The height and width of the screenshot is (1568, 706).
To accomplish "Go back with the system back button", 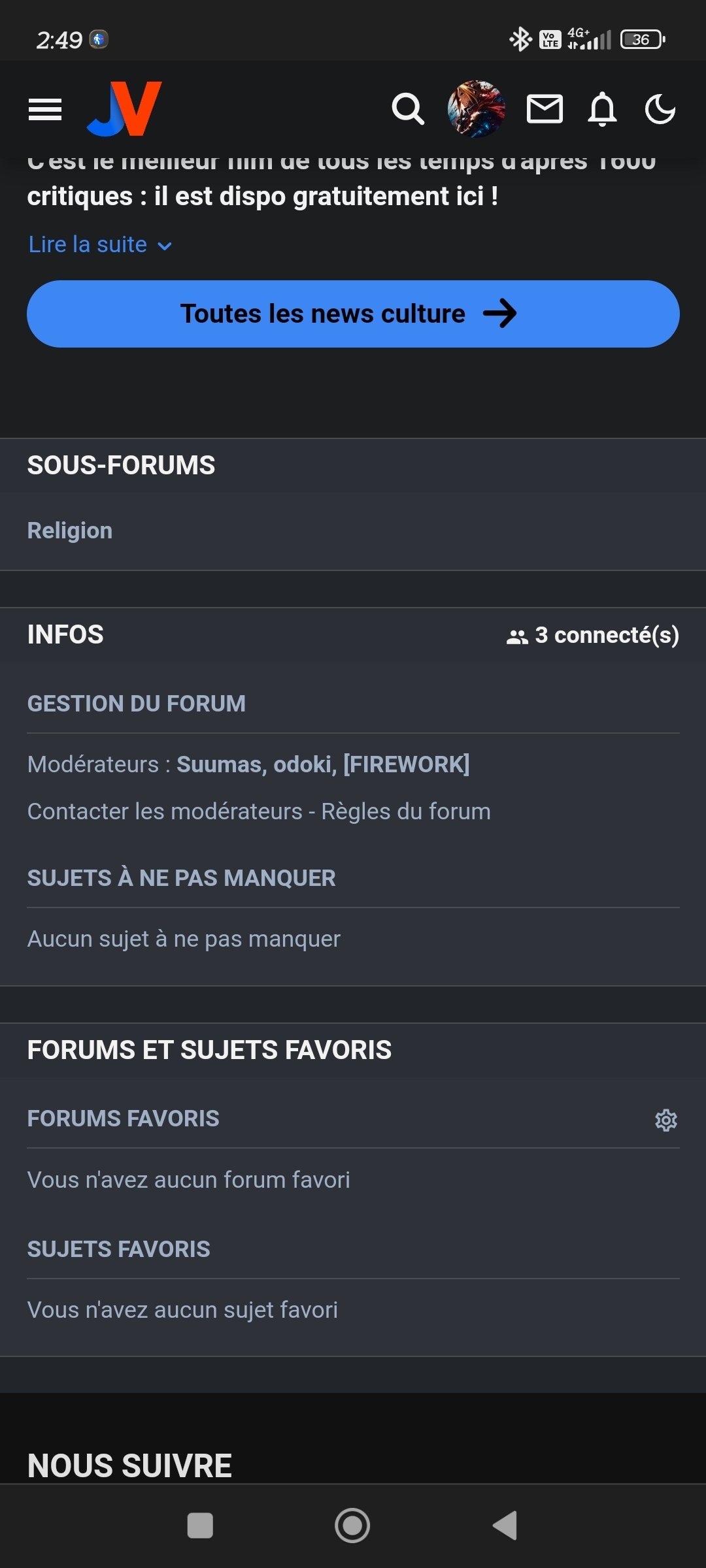I will pos(505,1526).
